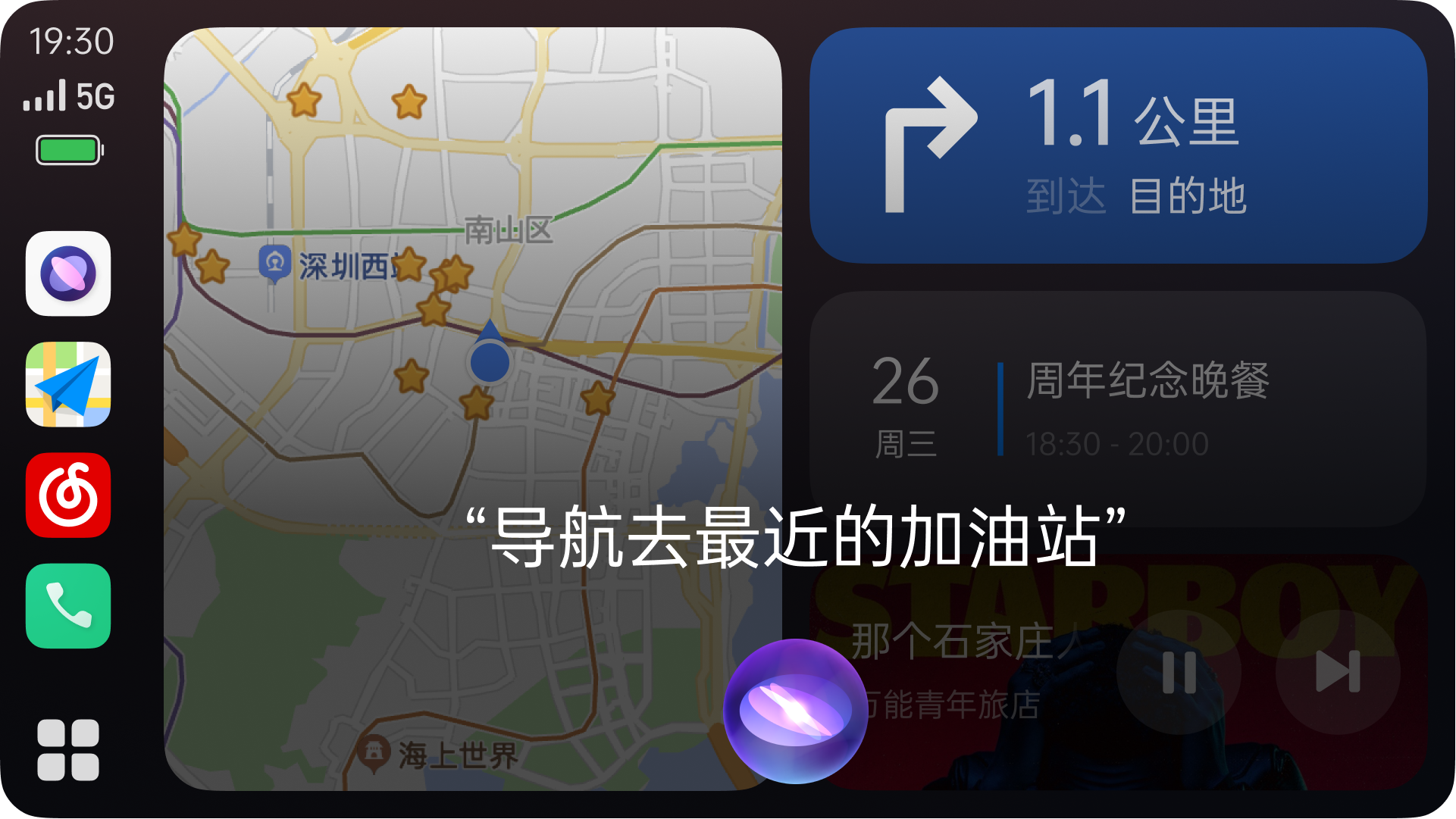This screenshot has width=1456, height=819.
Task: Open the NetEase Cloud Music app
Action: (68, 495)
